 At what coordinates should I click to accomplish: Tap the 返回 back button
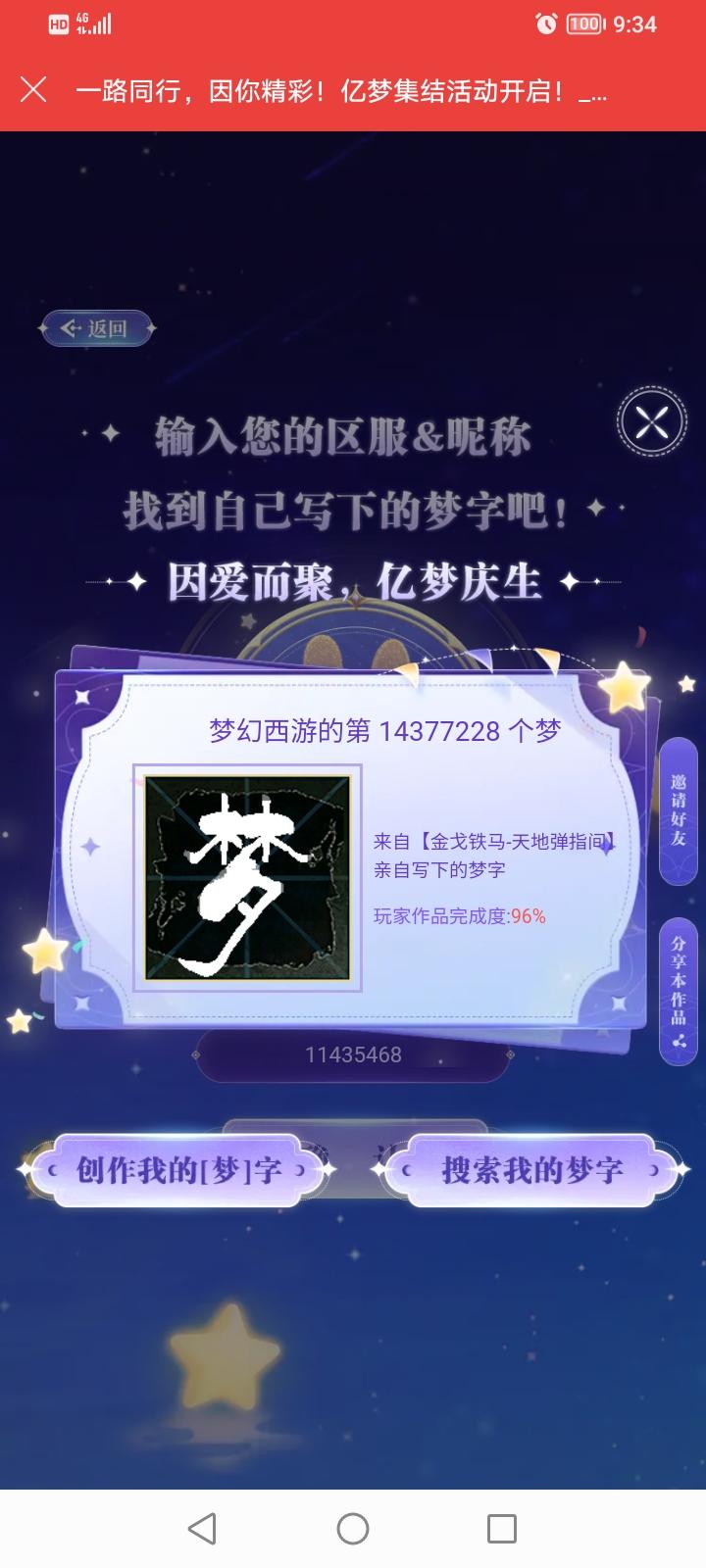tap(96, 328)
